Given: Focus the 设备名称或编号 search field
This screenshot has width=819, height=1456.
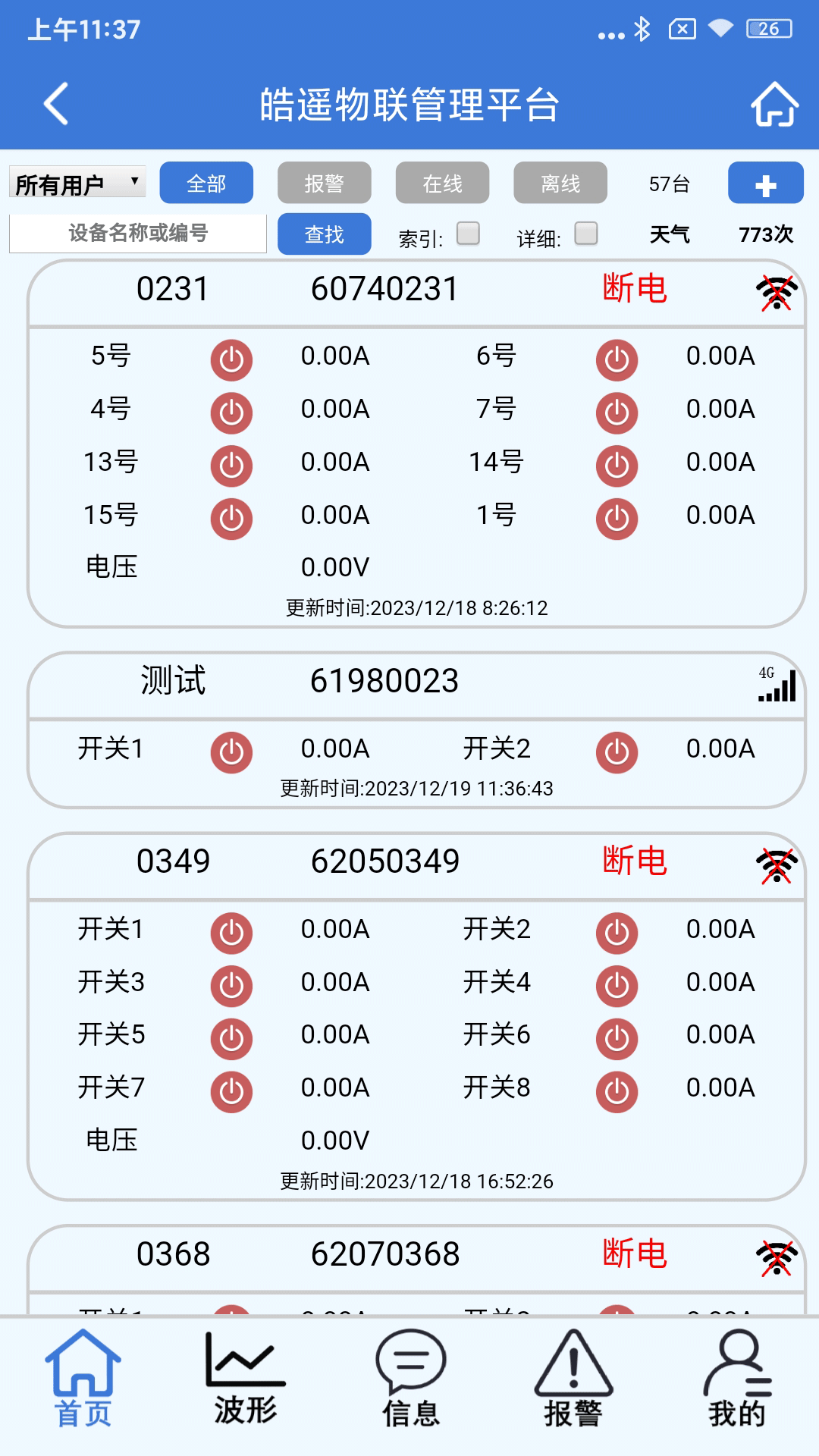Looking at the screenshot, I should pos(138,233).
